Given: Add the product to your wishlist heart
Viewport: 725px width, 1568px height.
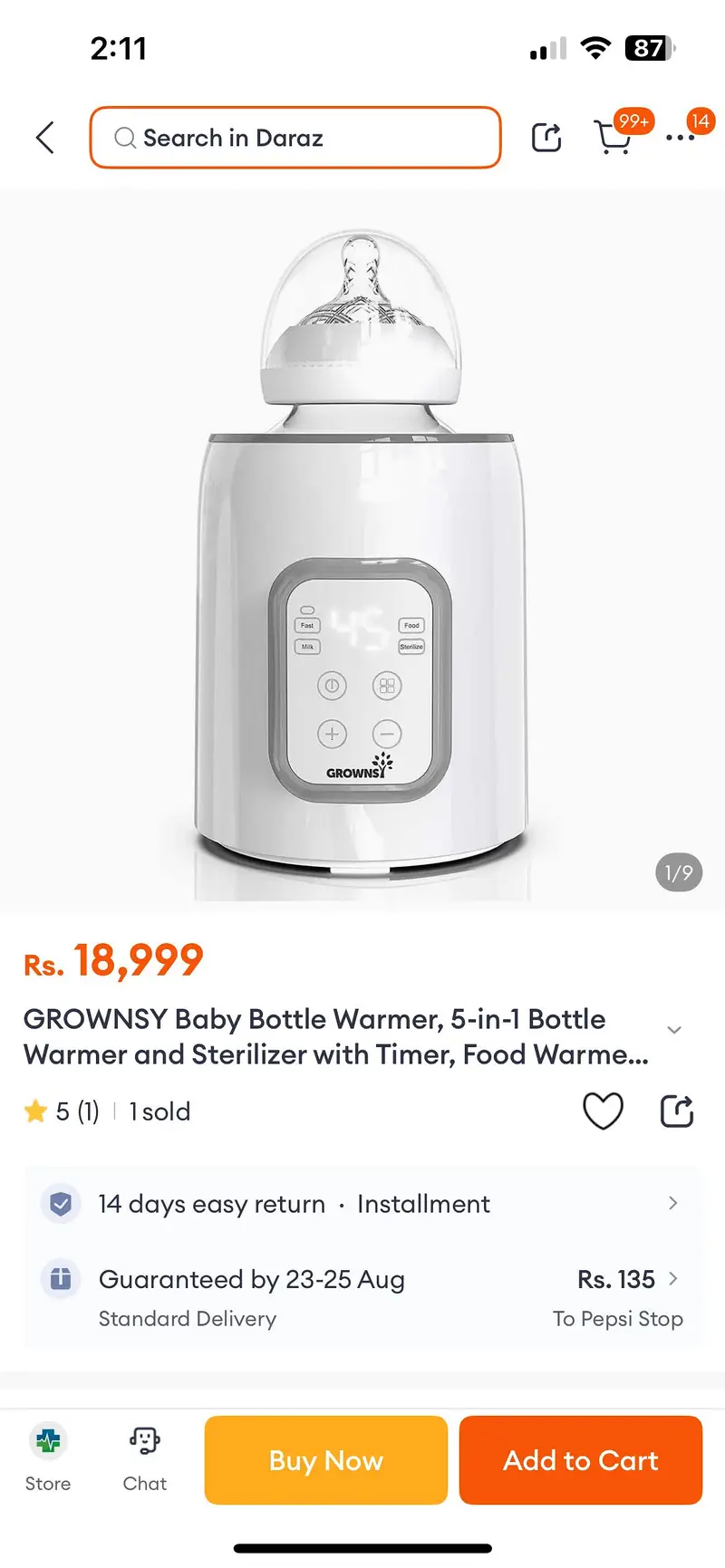Looking at the screenshot, I should [603, 1111].
